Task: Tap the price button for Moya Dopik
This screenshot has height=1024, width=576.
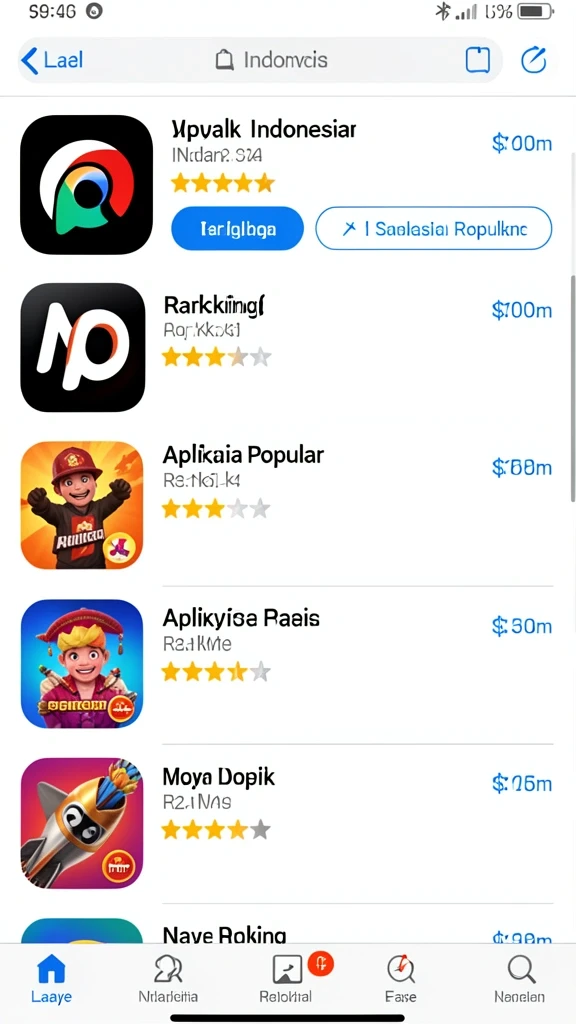Action: pos(522,784)
